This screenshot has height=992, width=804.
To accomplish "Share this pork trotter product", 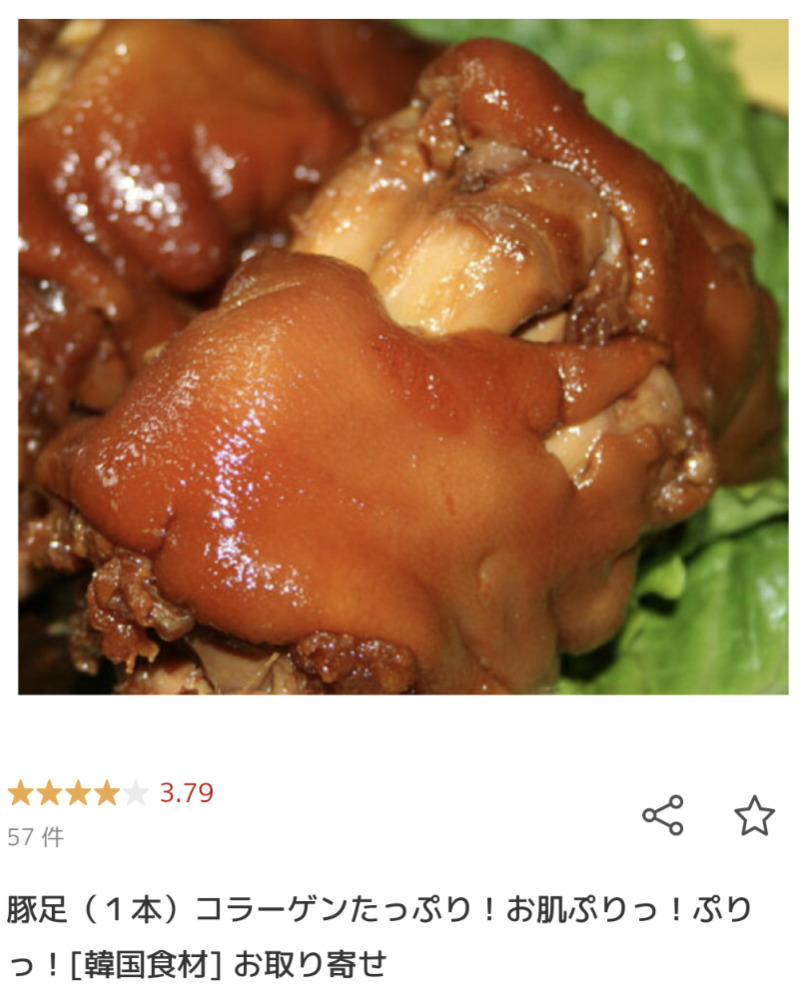I will 662,815.
